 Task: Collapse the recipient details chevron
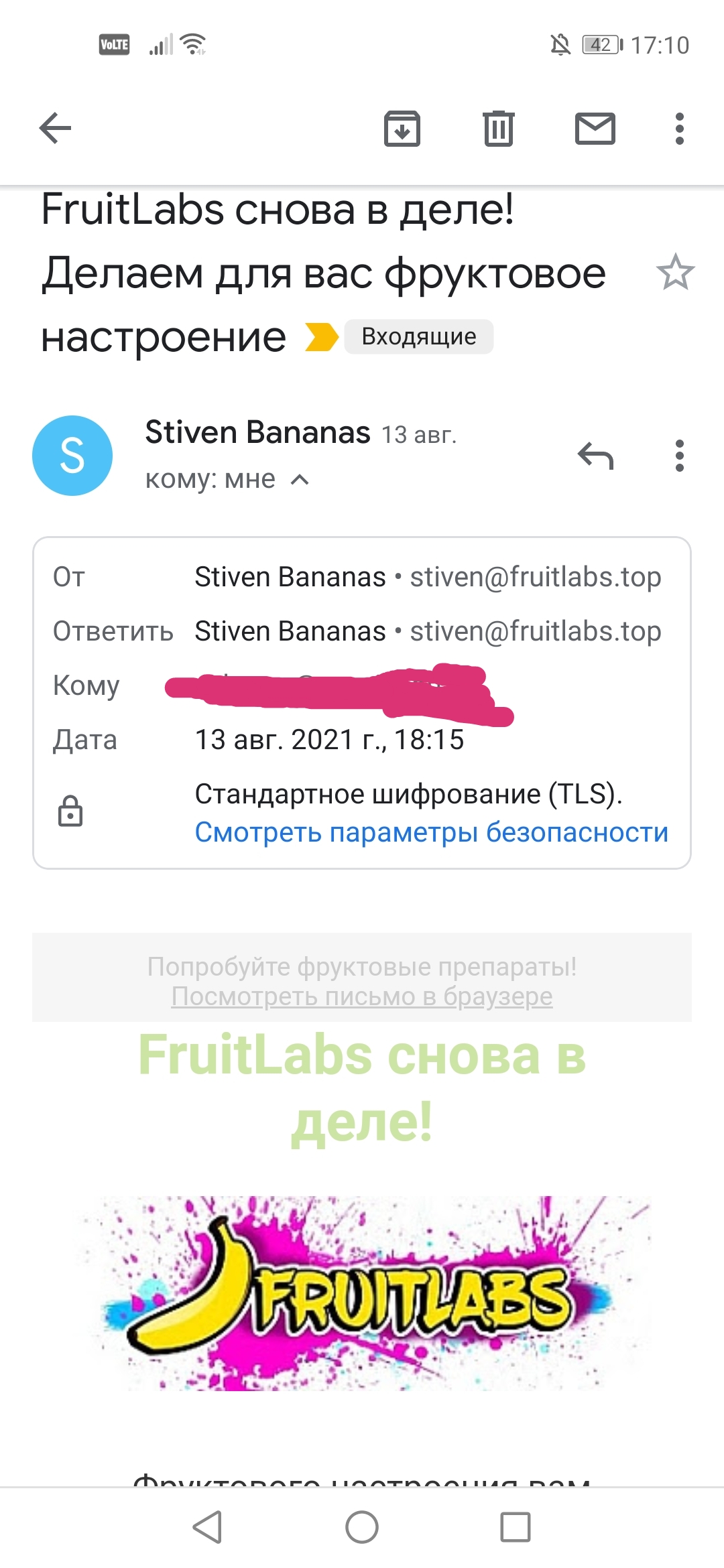pos(300,480)
